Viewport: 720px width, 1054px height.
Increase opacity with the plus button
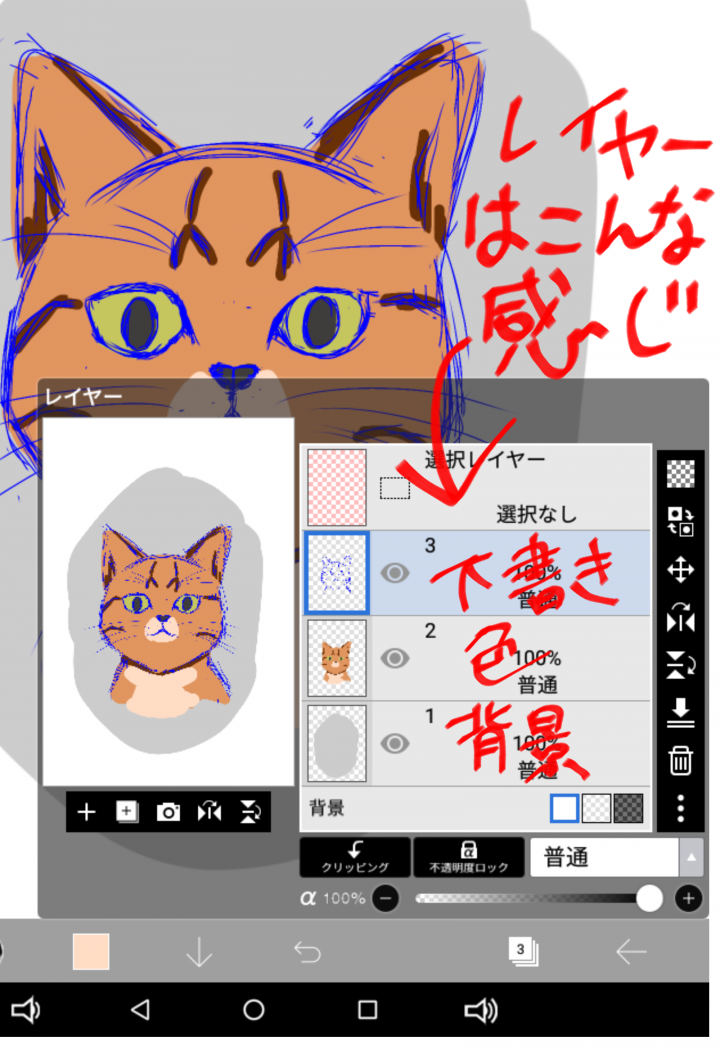tap(688, 898)
